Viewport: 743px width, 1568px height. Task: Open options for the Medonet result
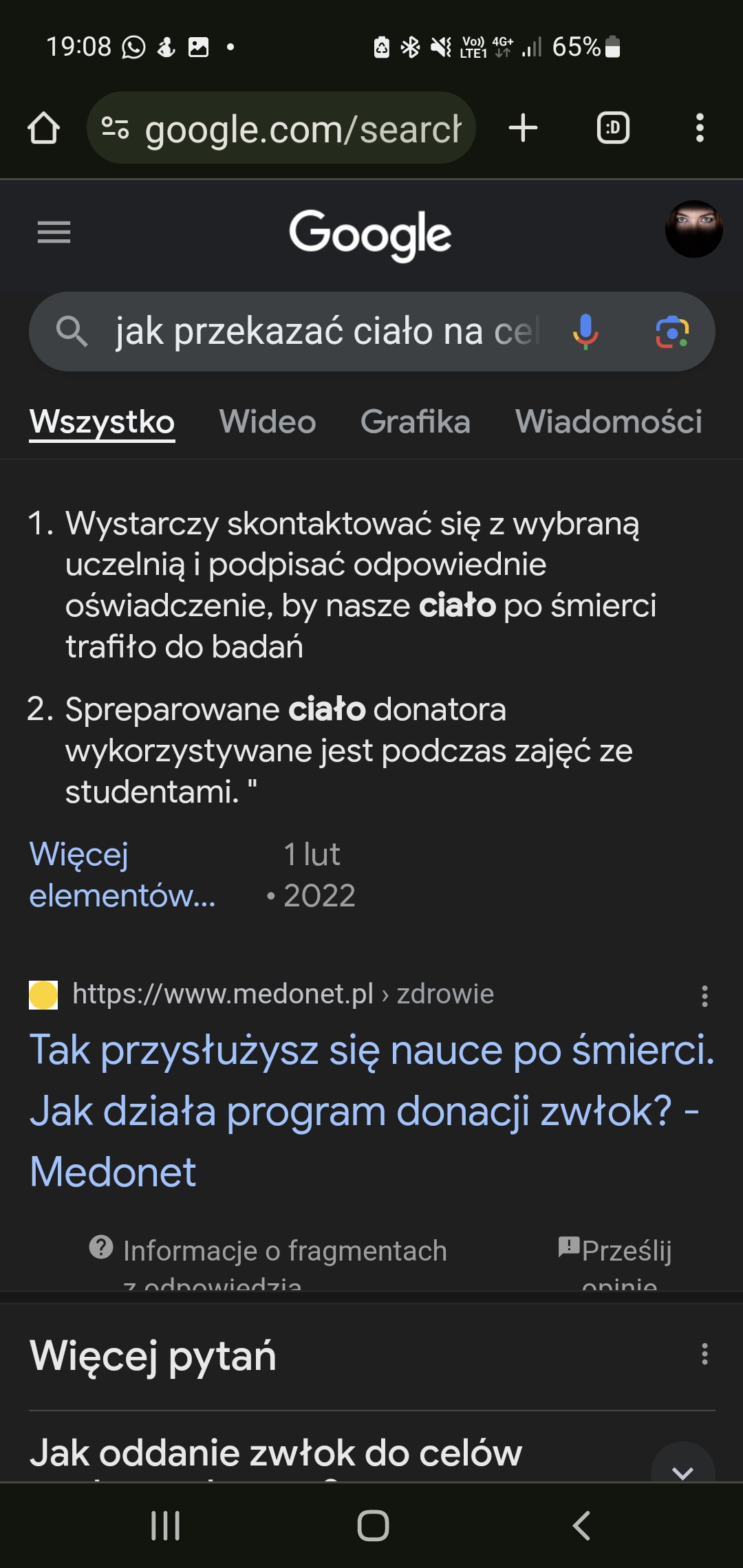click(x=704, y=996)
